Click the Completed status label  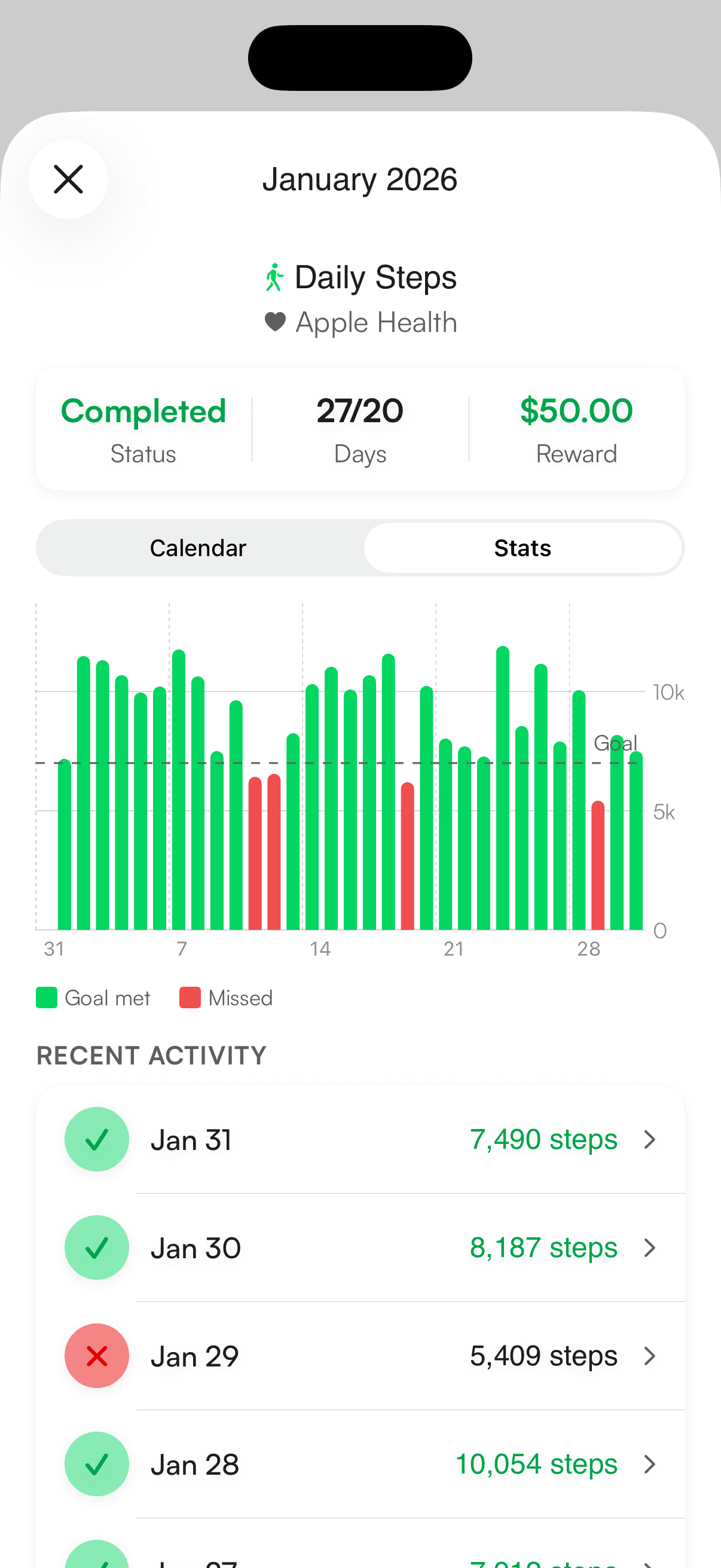143,411
